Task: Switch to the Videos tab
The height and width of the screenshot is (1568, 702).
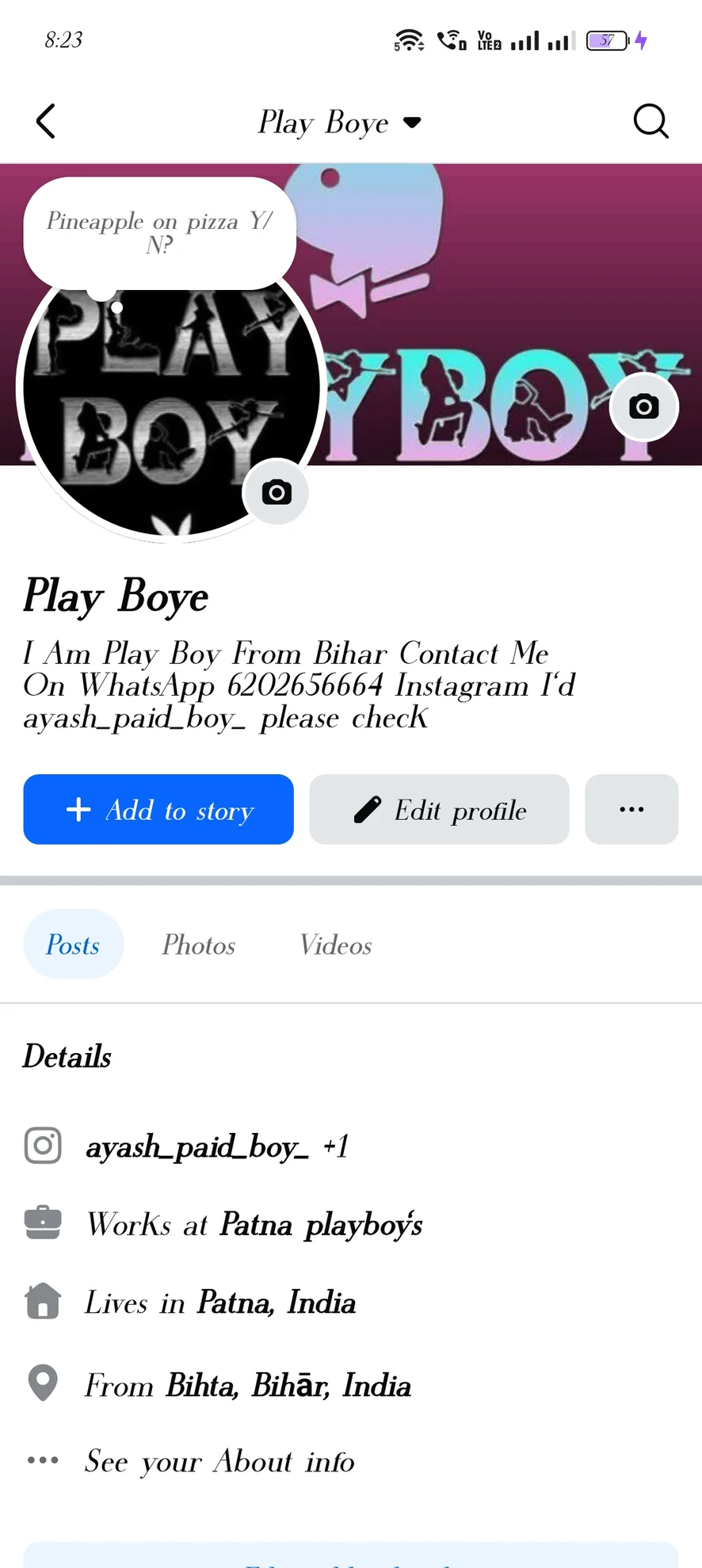Action: (336, 944)
